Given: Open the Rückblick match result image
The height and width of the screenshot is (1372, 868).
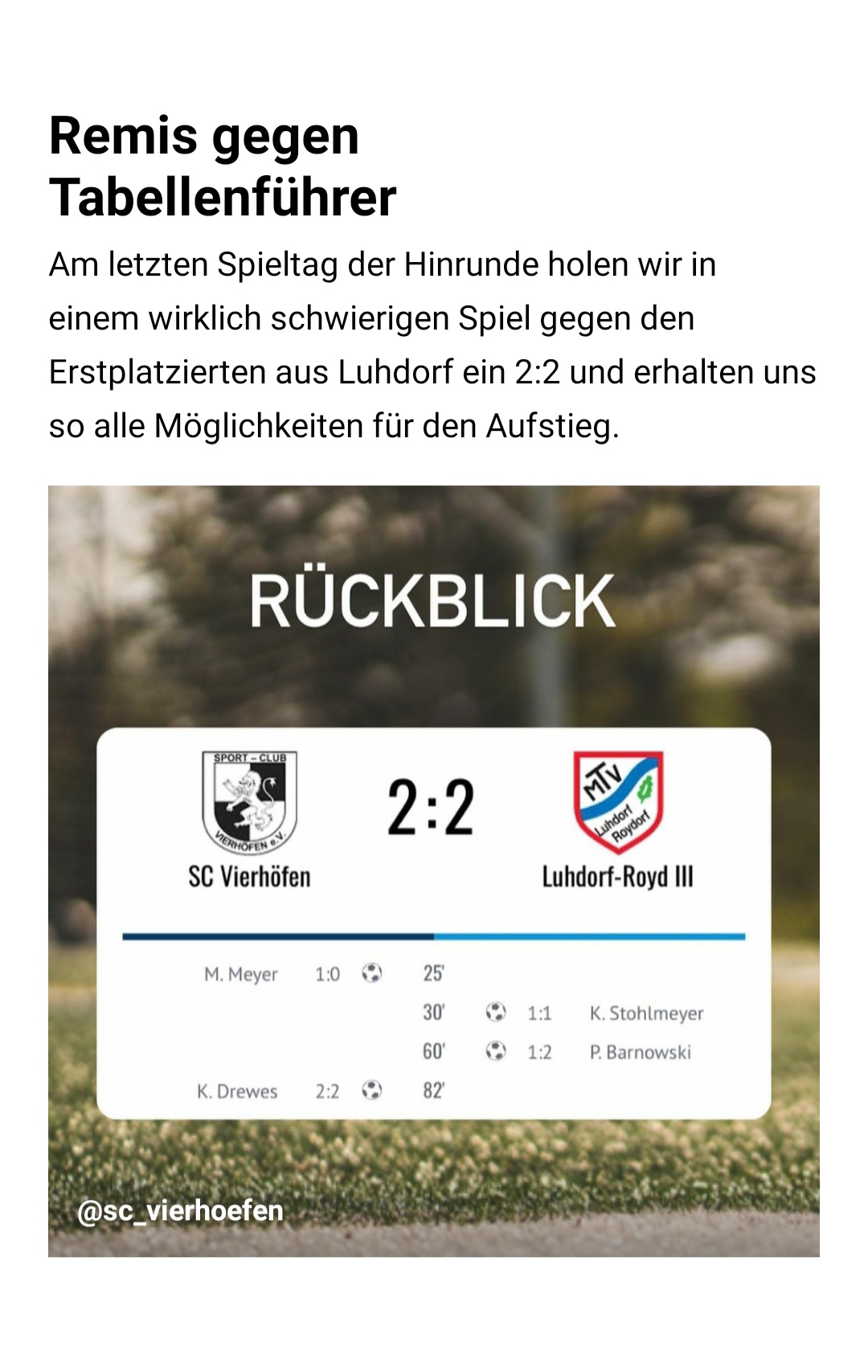Looking at the screenshot, I should pos(434,870).
